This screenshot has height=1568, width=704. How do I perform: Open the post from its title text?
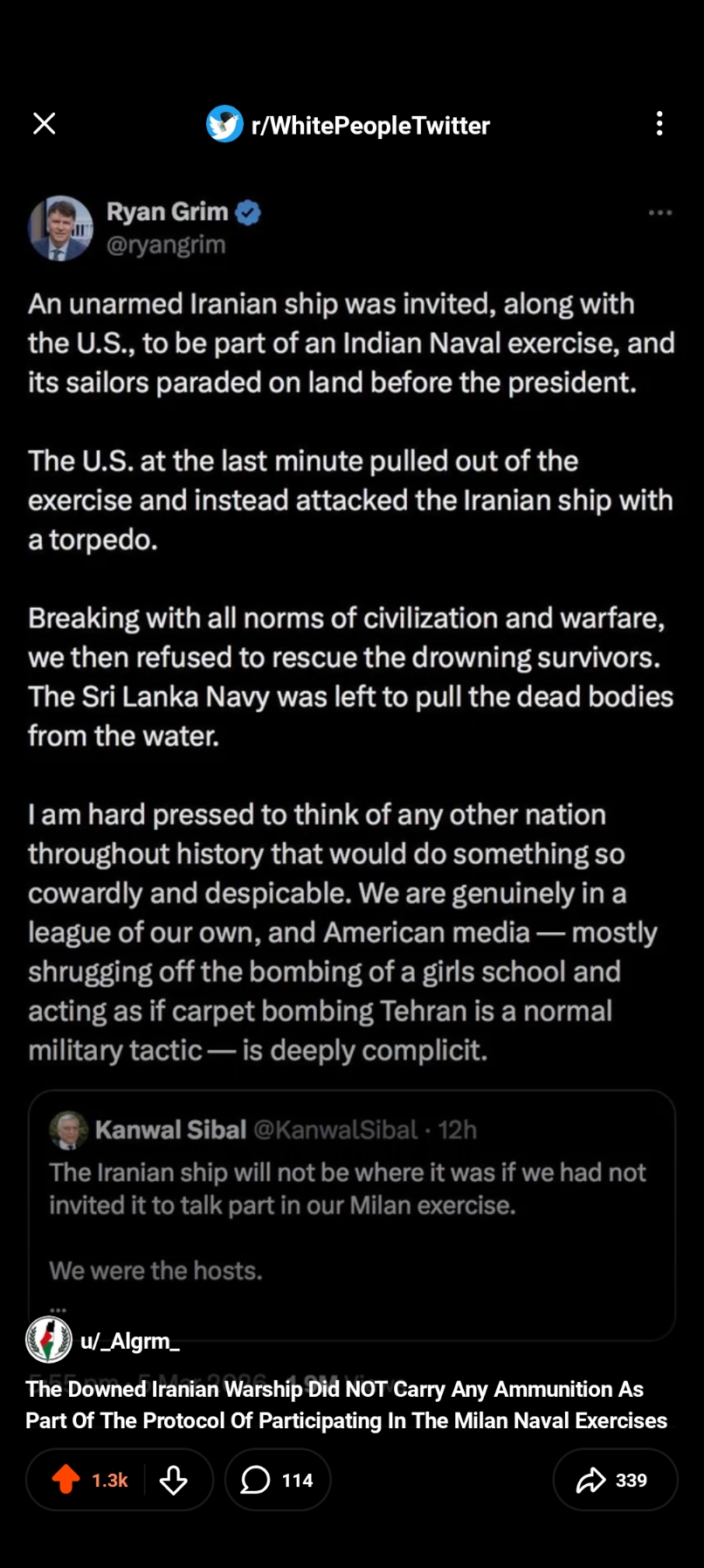[346, 1405]
